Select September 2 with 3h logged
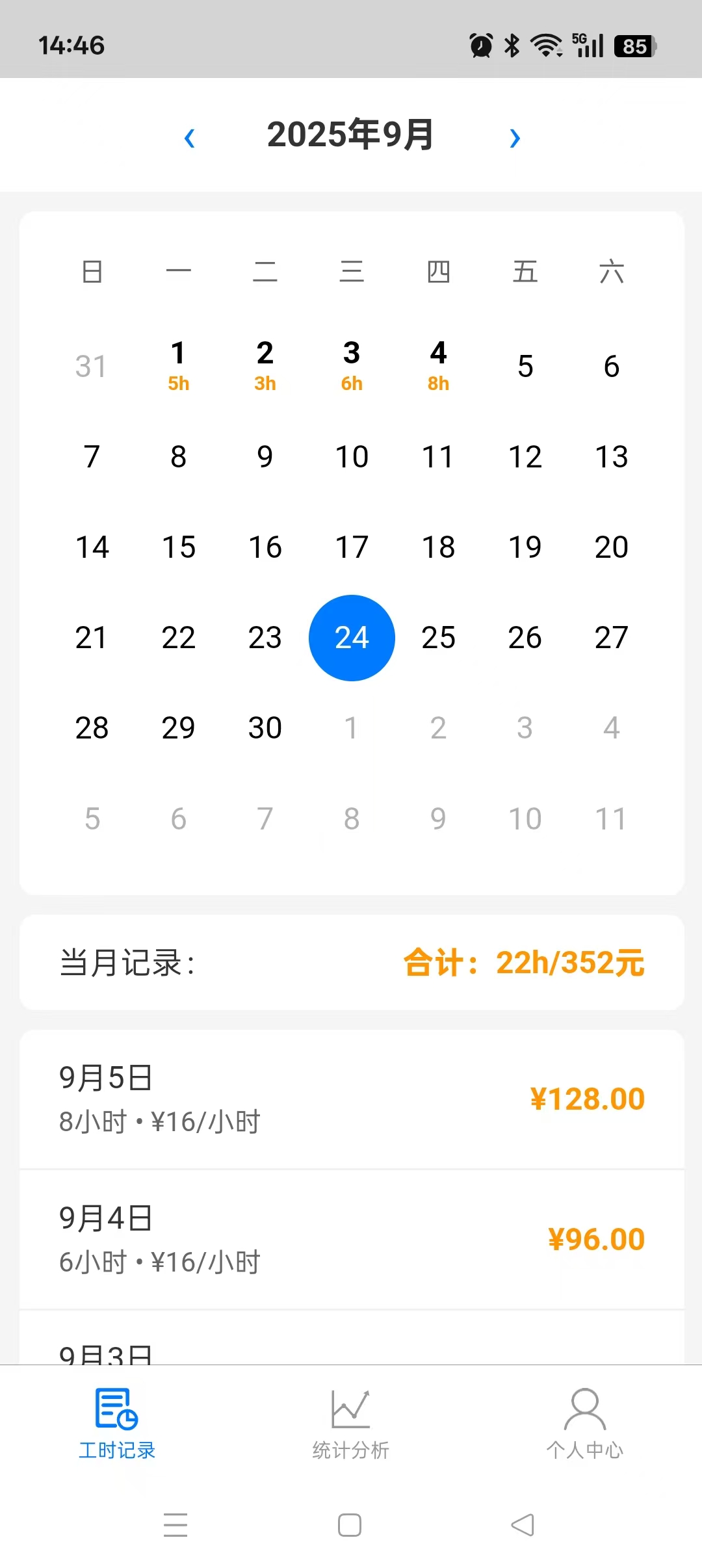This screenshot has width=702, height=1568. [265, 365]
